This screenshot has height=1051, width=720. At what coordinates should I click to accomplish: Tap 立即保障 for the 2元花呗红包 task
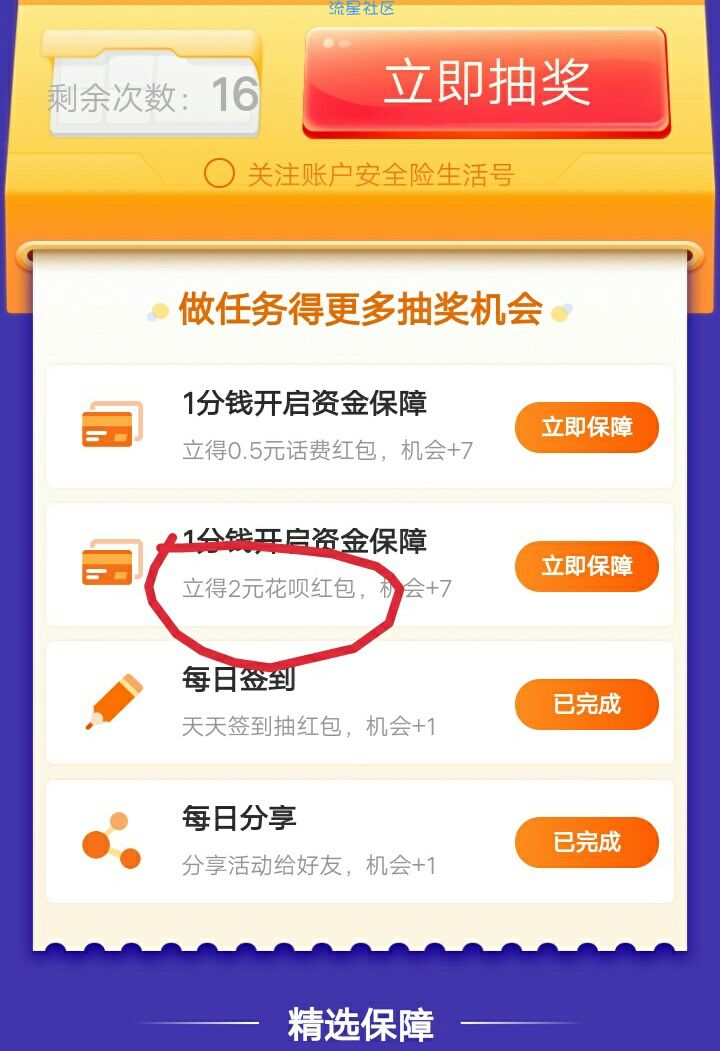(587, 566)
